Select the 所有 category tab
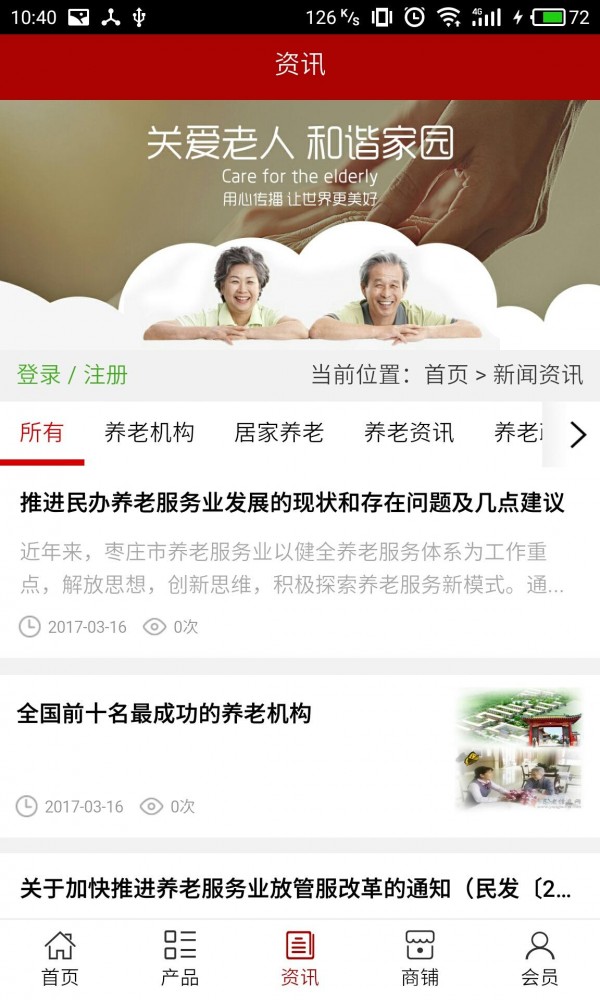Image resolution: width=600 pixels, height=1000 pixels. pos(42,433)
